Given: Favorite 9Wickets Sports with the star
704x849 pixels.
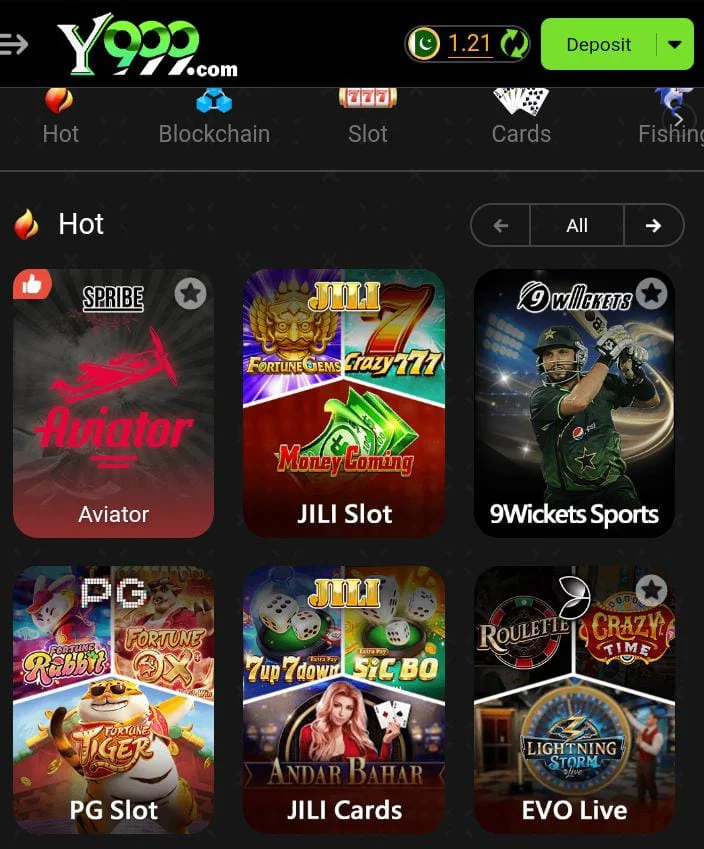Looking at the screenshot, I should 651,293.
